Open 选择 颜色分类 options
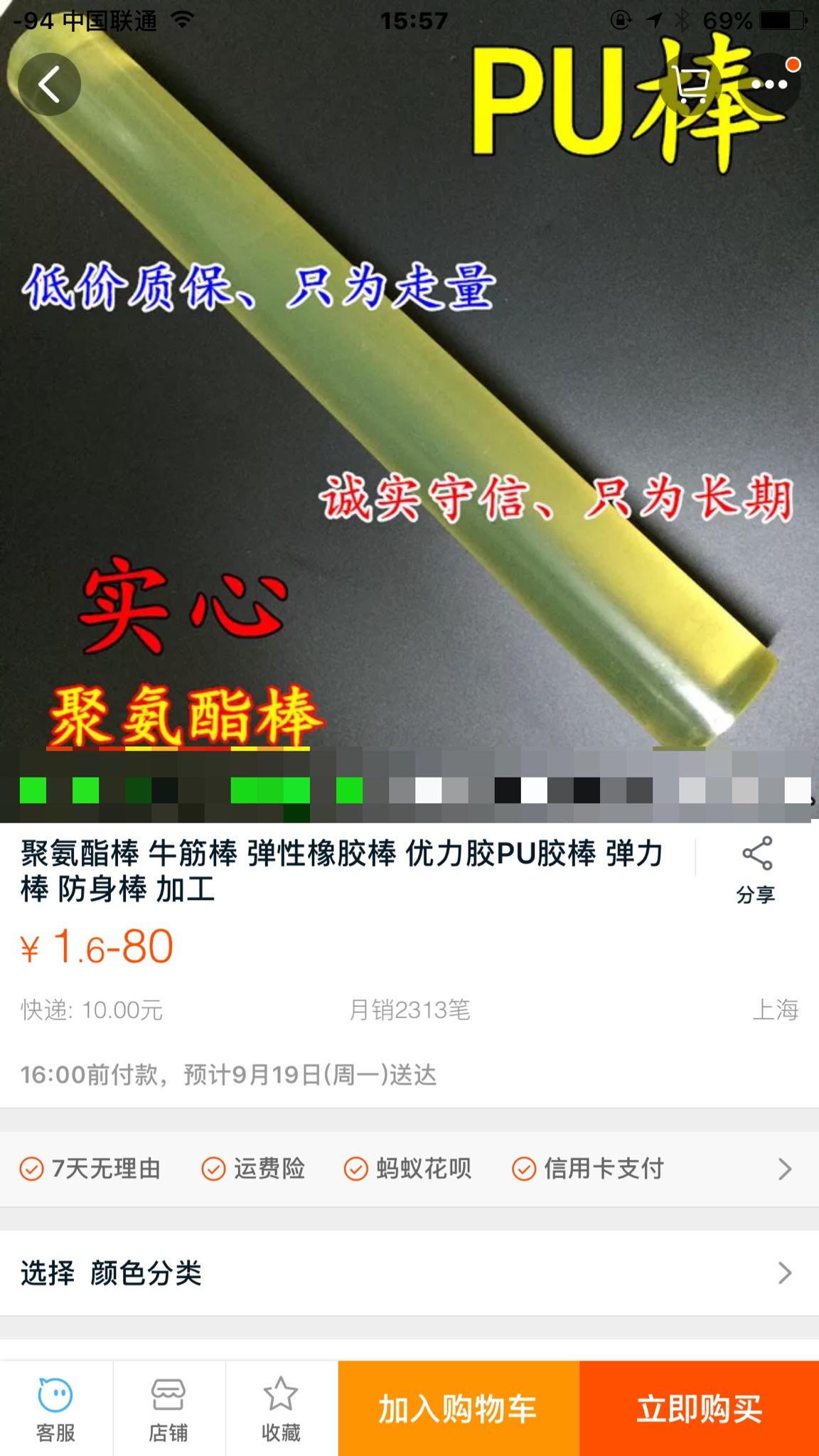The height and width of the screenshot is (1456, 819). tap(409, 1273)
